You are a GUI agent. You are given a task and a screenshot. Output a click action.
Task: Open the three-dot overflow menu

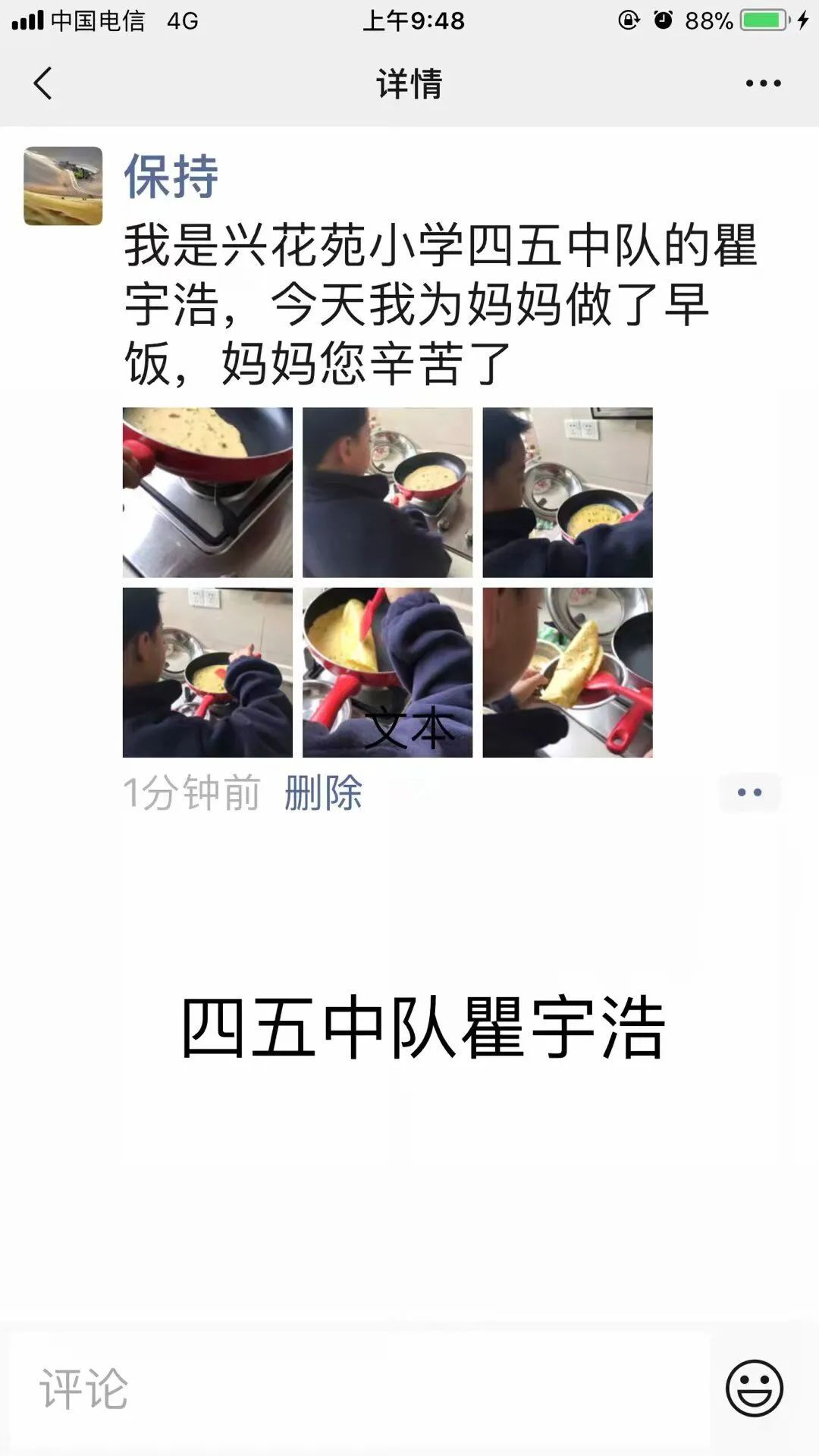[763, 83]
